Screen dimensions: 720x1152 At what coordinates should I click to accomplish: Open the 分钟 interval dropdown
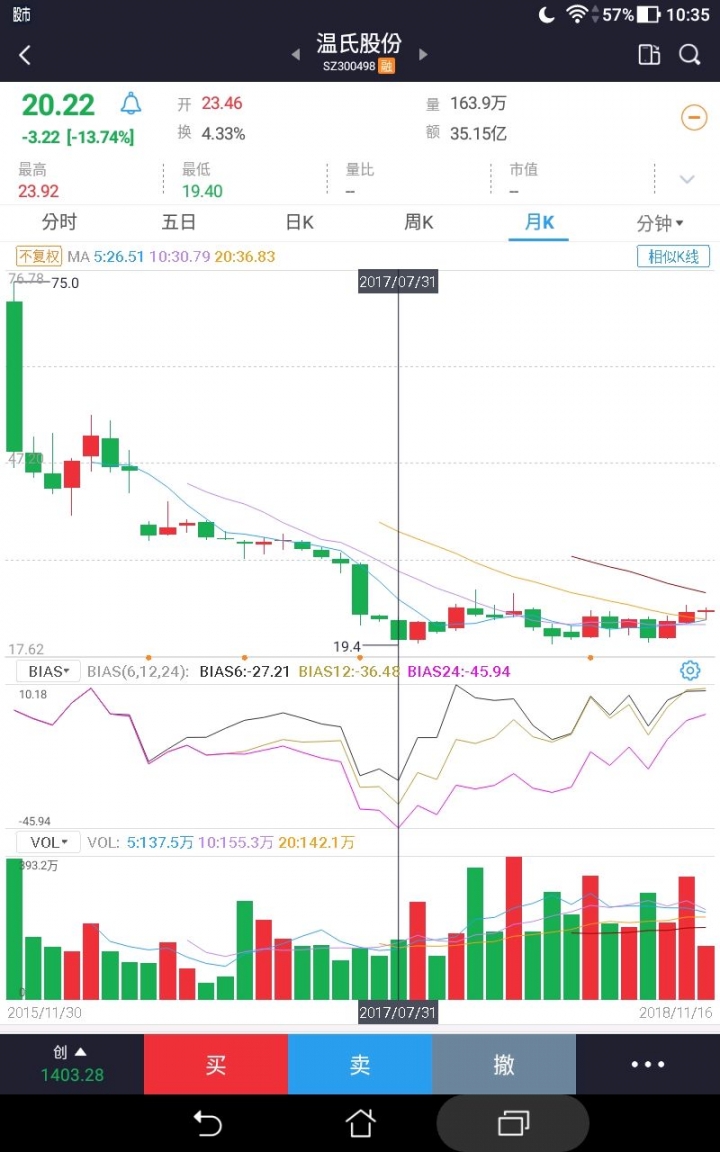pyautogui.click(x=660, y=223)
